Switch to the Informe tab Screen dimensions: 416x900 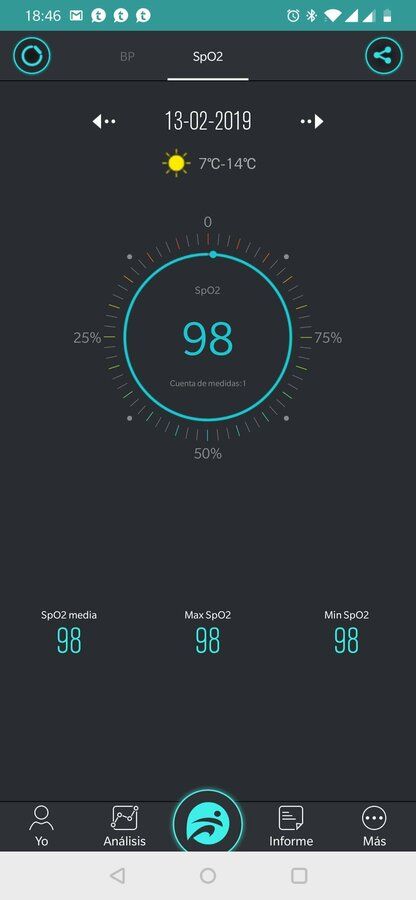click(x=291, y=826)
